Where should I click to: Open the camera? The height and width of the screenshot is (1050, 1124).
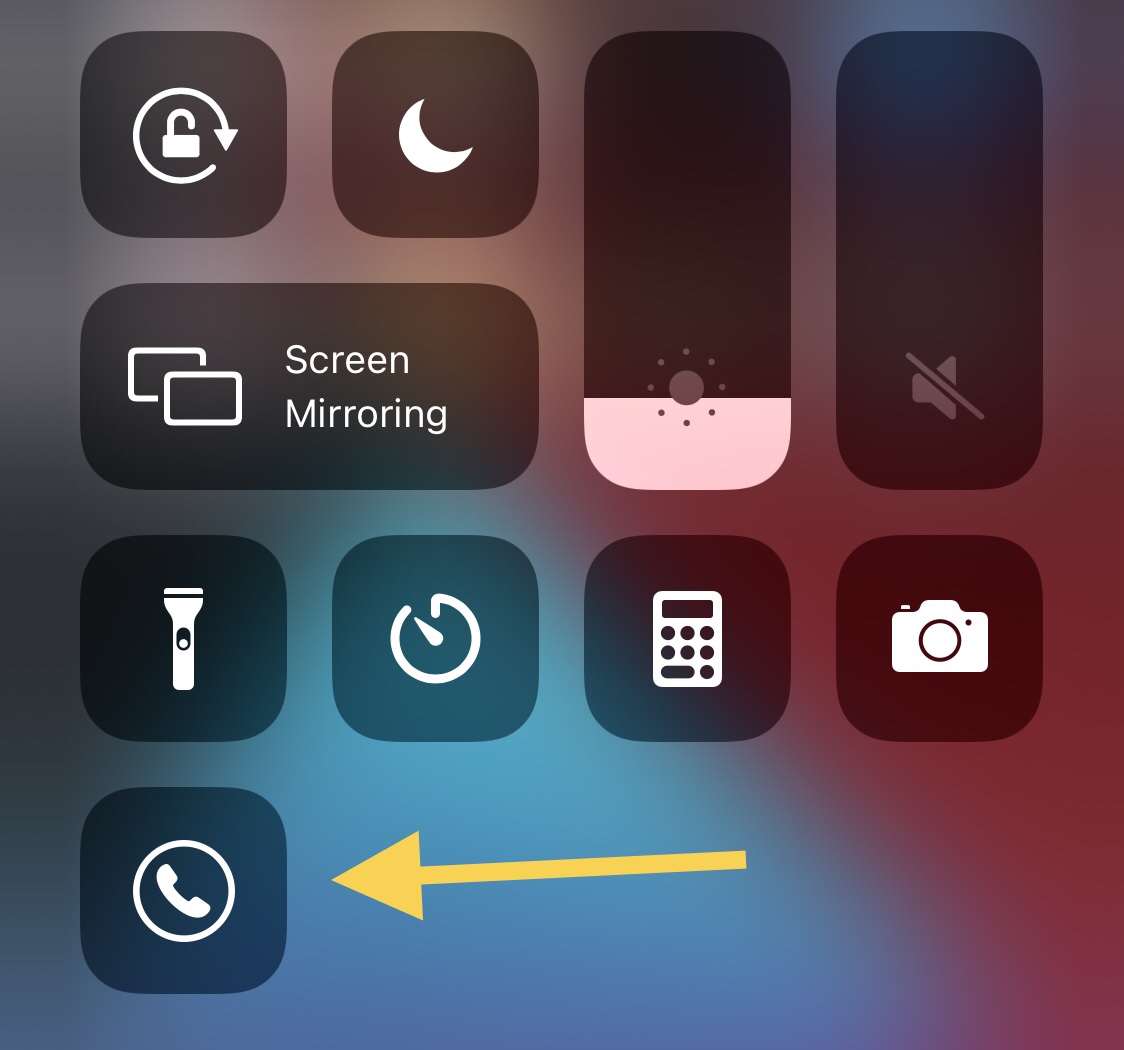pyautogui.click(x=940, y=638)
